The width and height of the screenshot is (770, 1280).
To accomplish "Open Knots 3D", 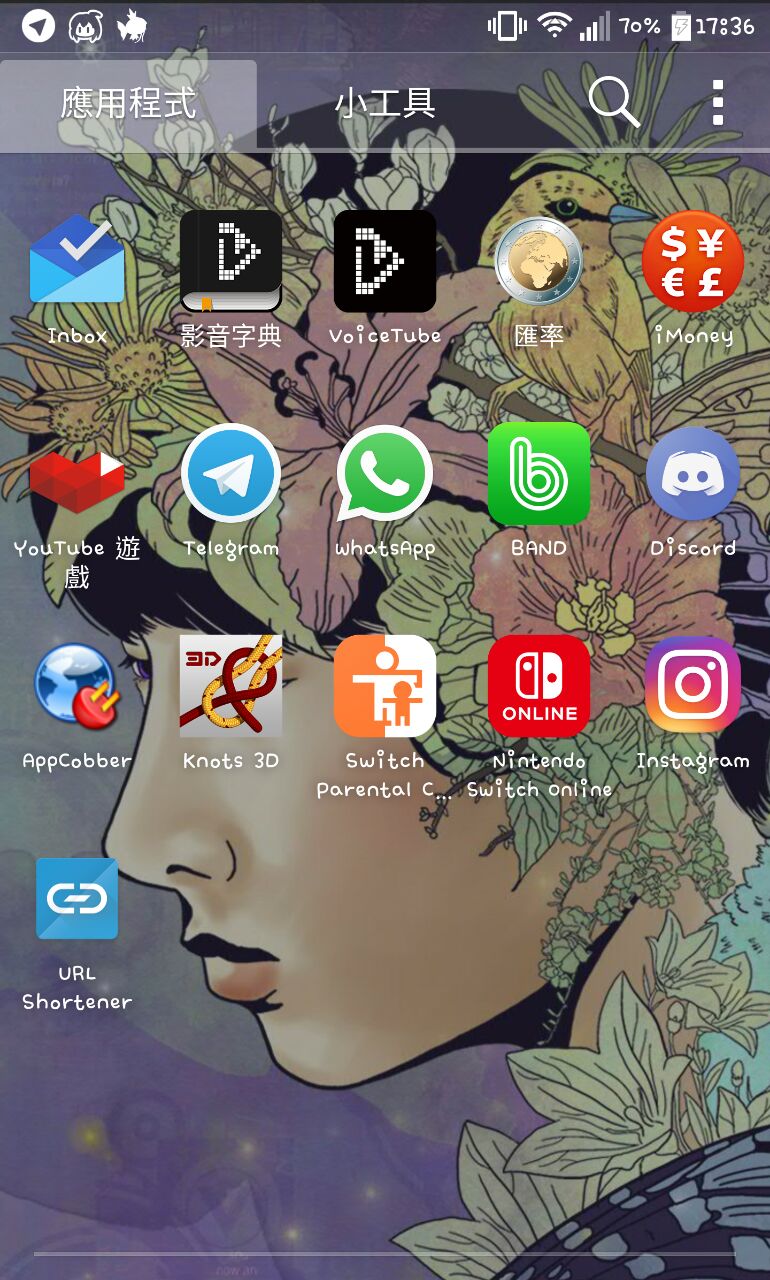I will pyautogui.click(x=231, y=686).
